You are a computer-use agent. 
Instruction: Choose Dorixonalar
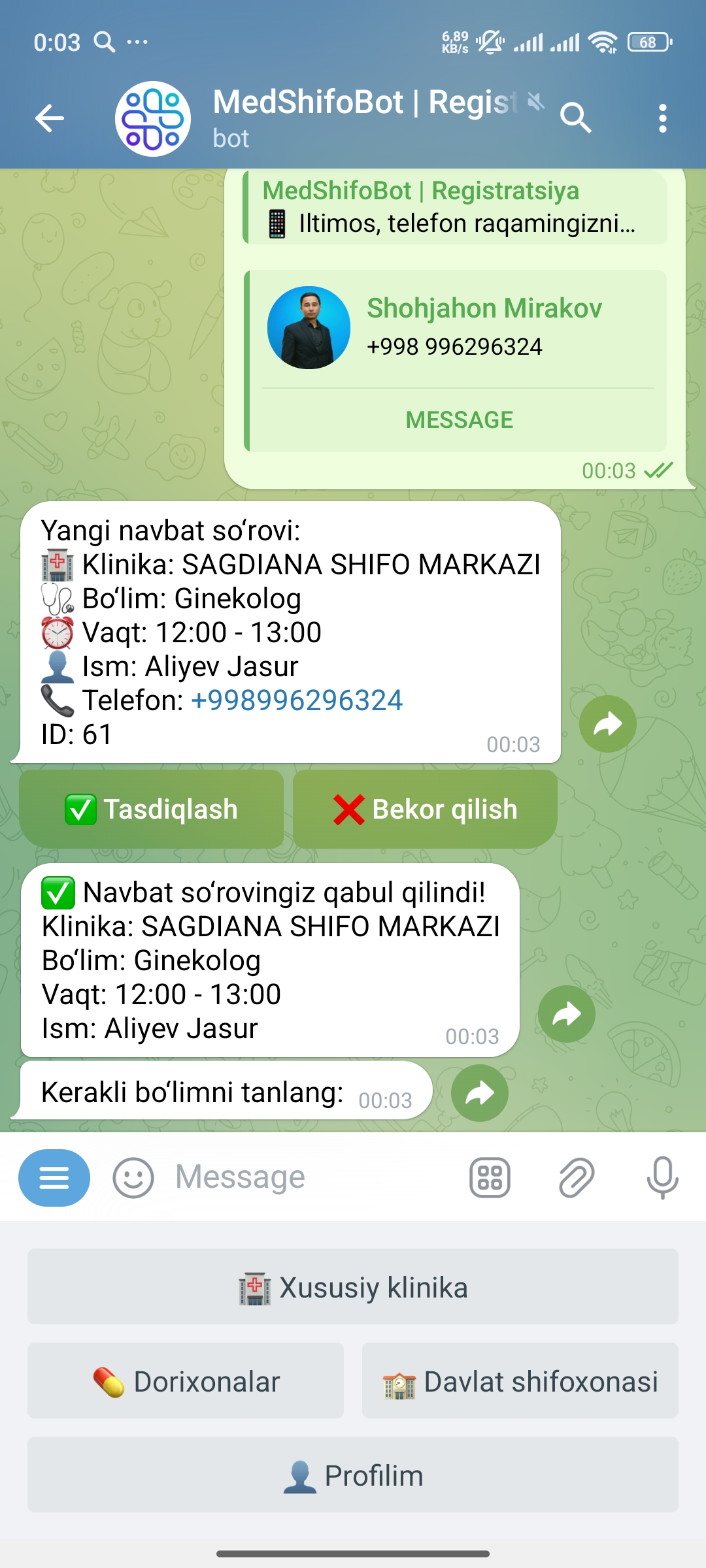coord(186,1381)
